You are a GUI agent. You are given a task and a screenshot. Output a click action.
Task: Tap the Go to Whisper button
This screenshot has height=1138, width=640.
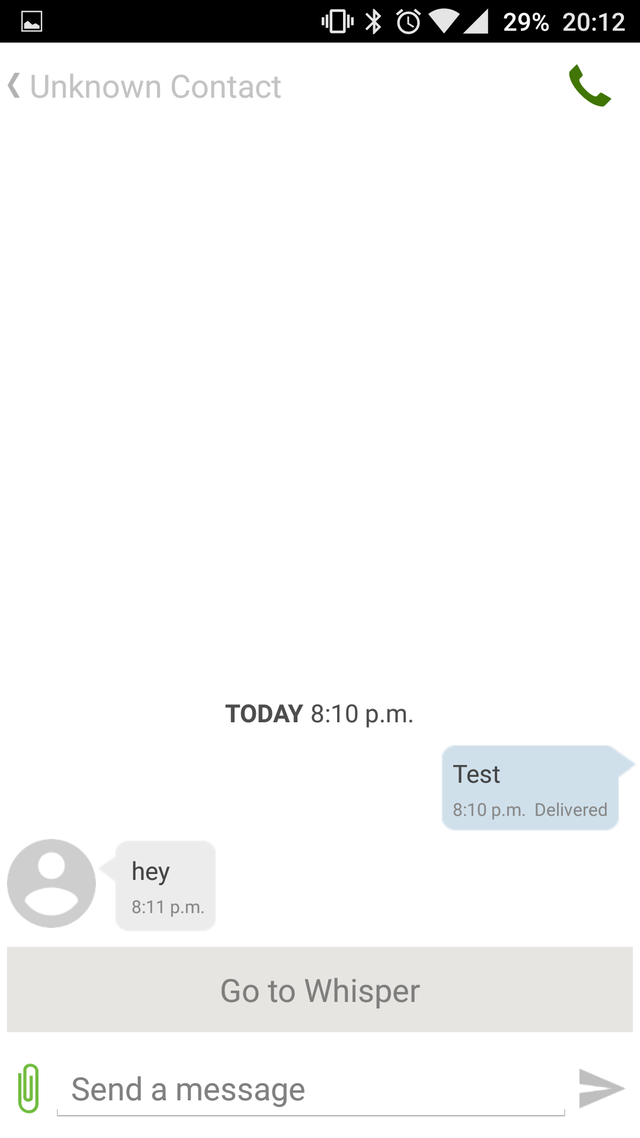tap(320, 990)
